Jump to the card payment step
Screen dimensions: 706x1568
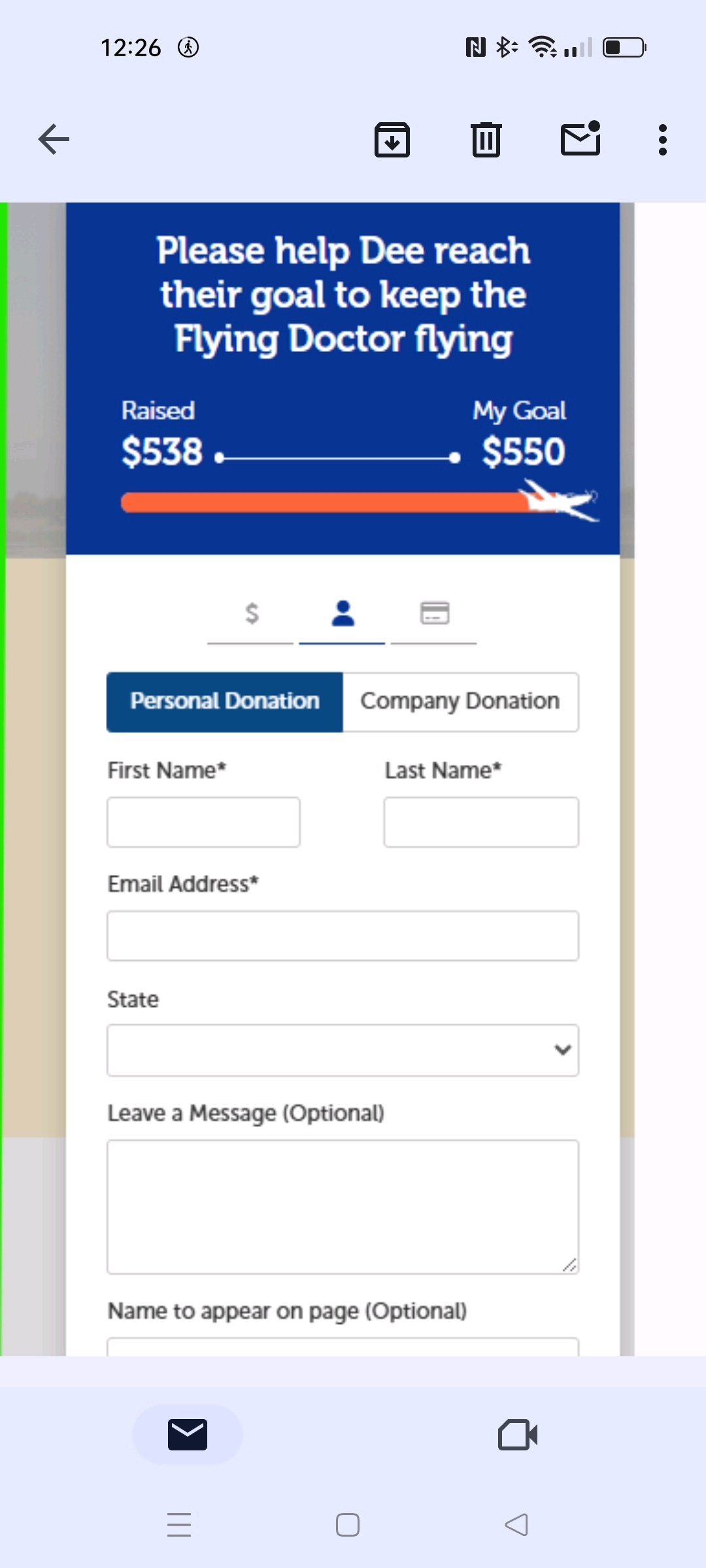click(435, 614)
